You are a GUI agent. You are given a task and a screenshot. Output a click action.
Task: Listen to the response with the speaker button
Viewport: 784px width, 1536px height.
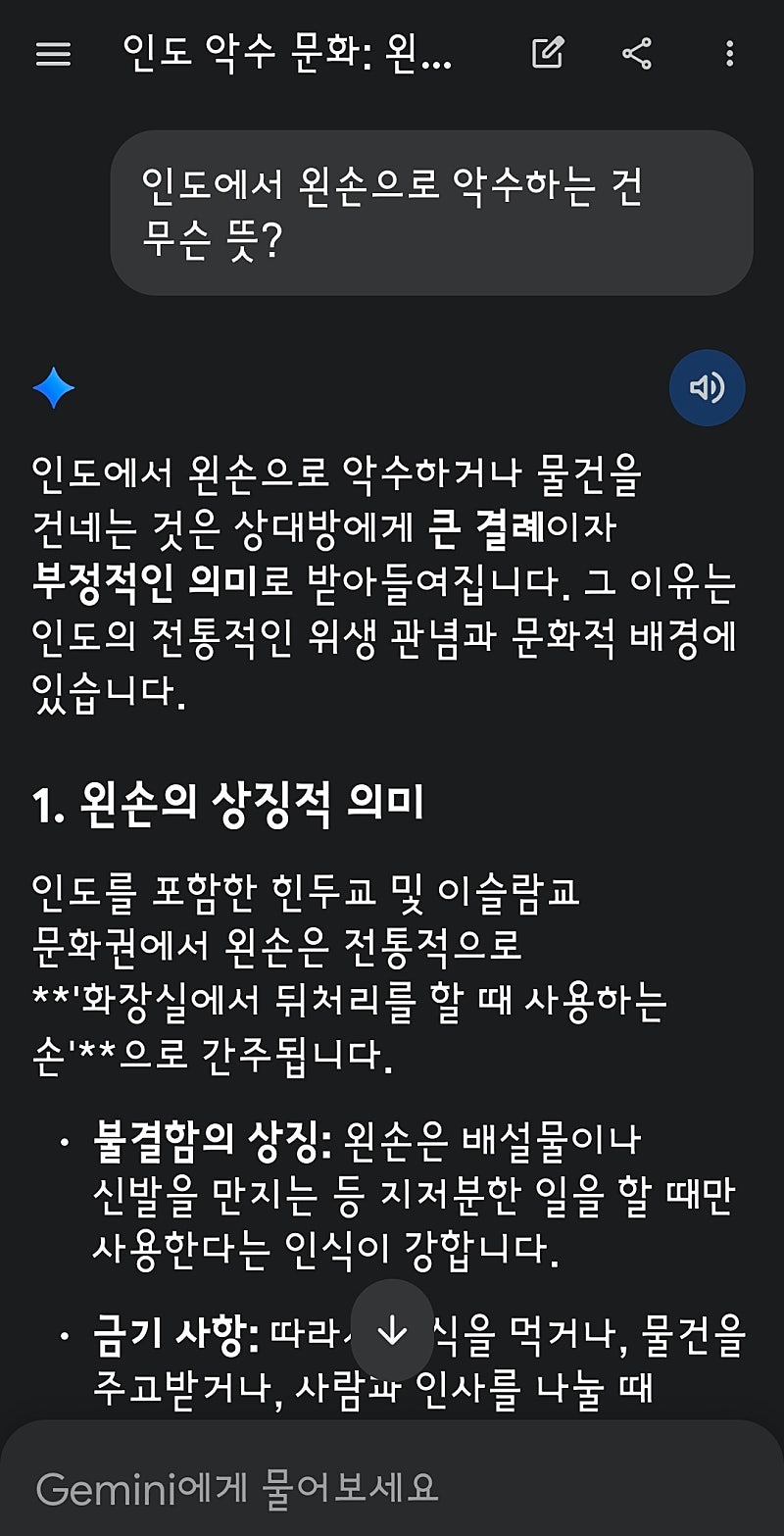point(707,388)
